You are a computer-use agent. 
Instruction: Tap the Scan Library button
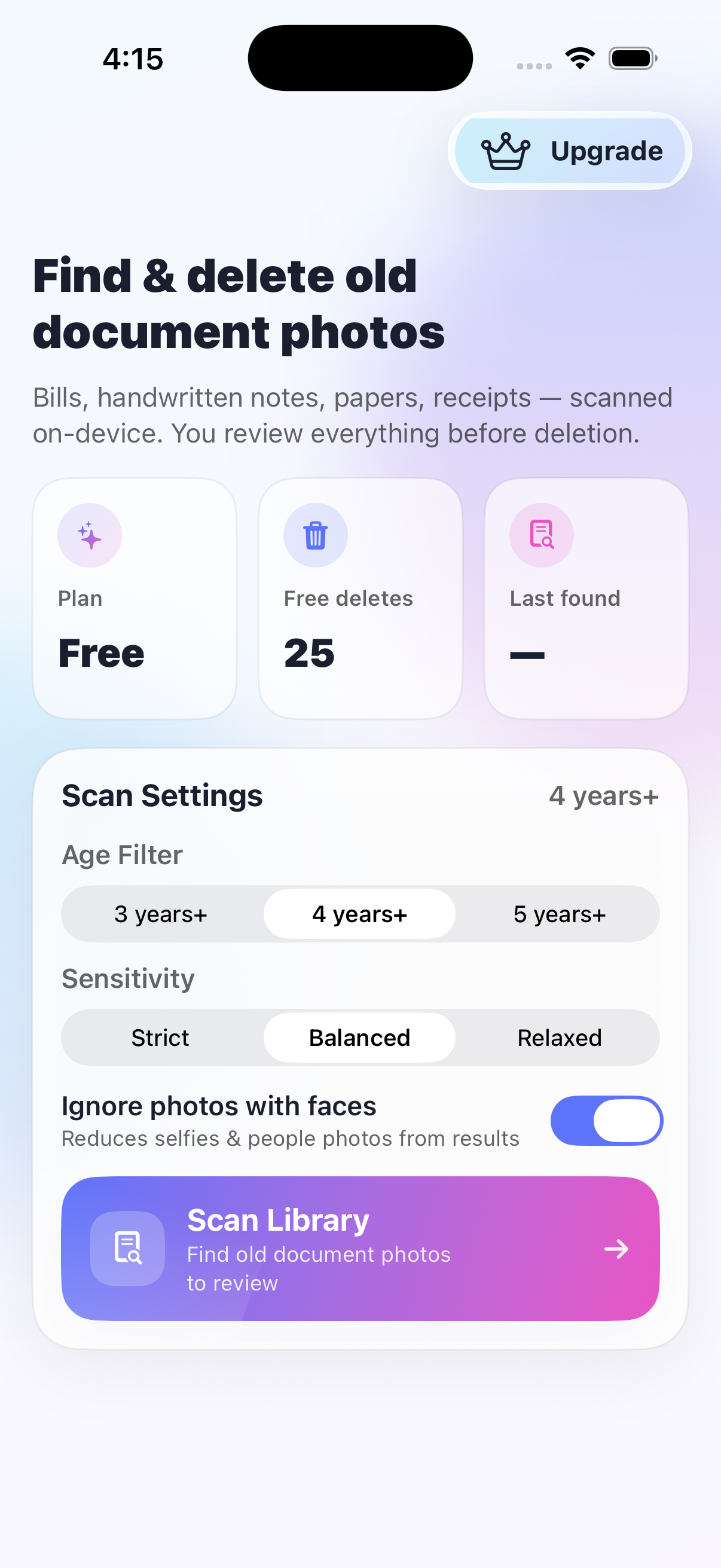[360, 1249]
